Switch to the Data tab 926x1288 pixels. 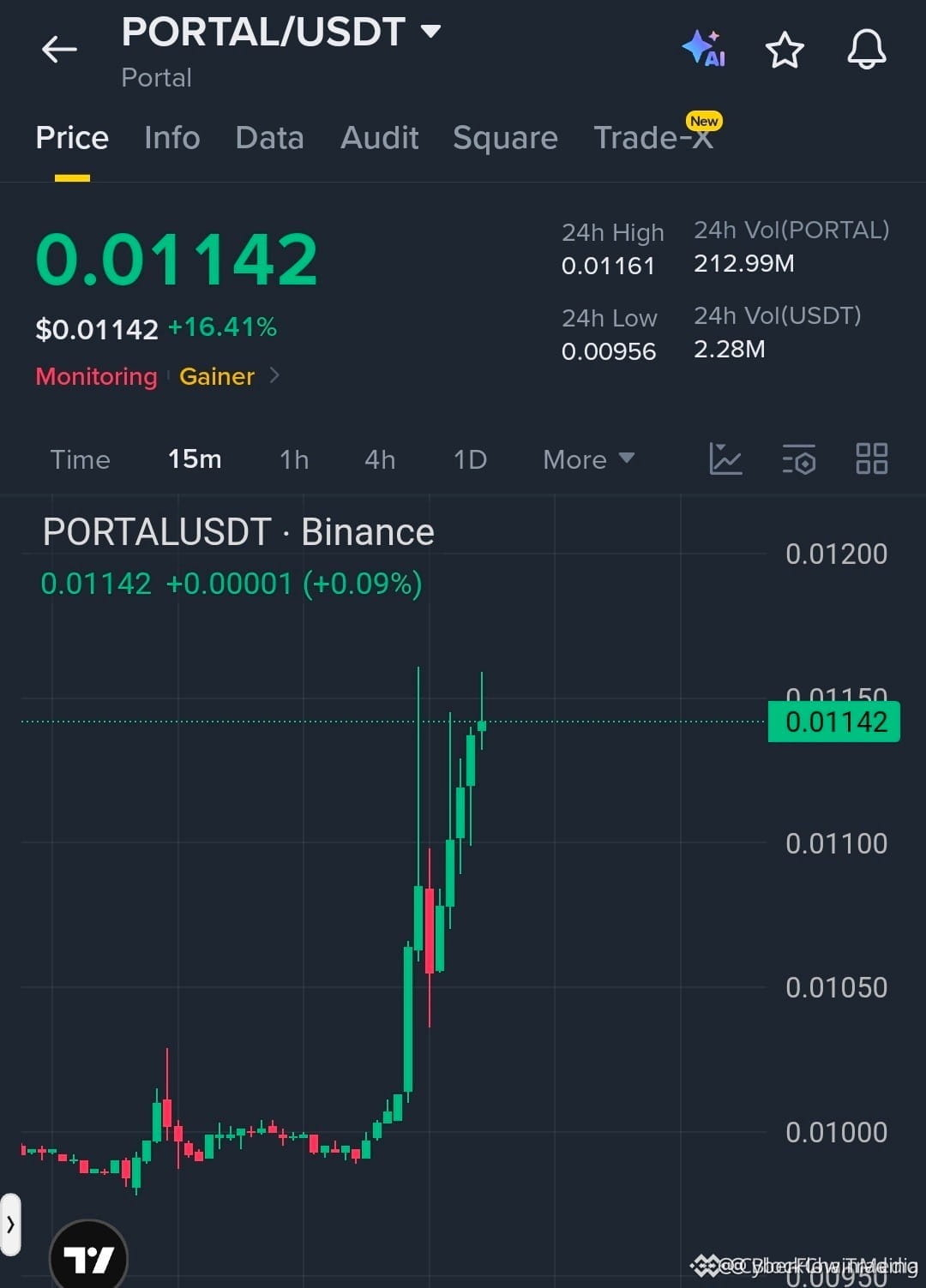click(269, 138)
